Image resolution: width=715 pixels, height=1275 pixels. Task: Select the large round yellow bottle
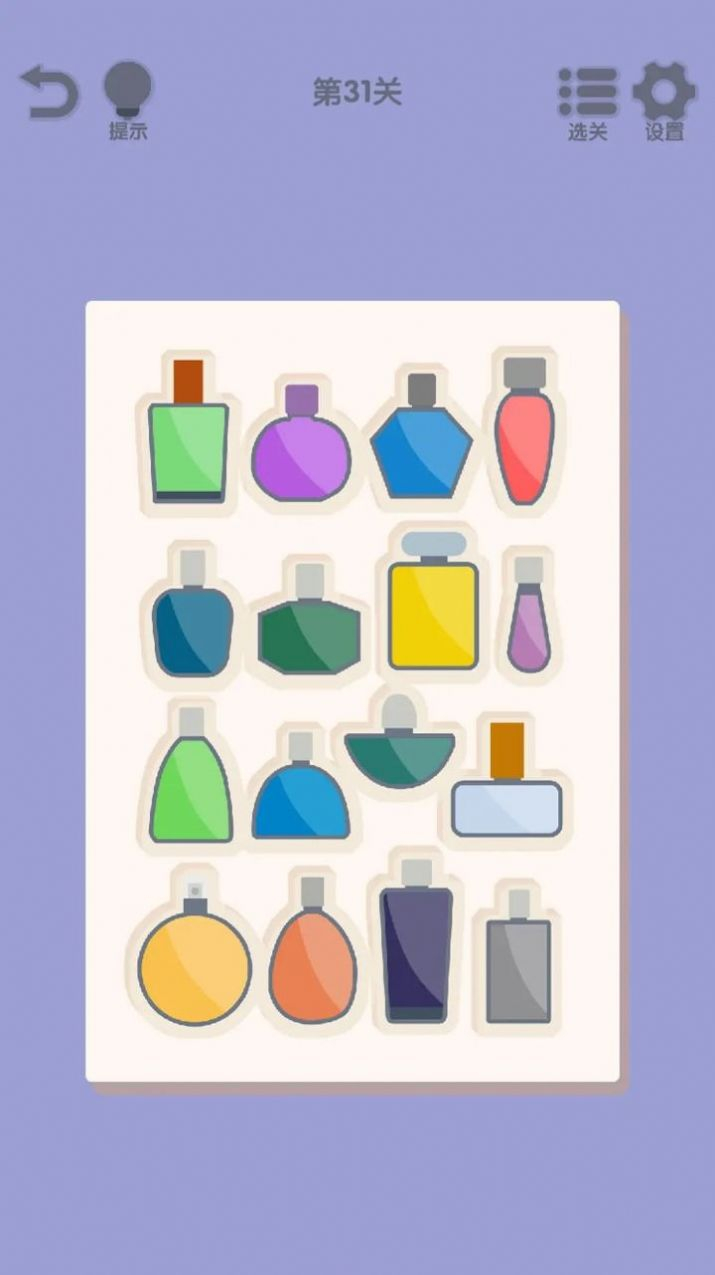point(195,965)
